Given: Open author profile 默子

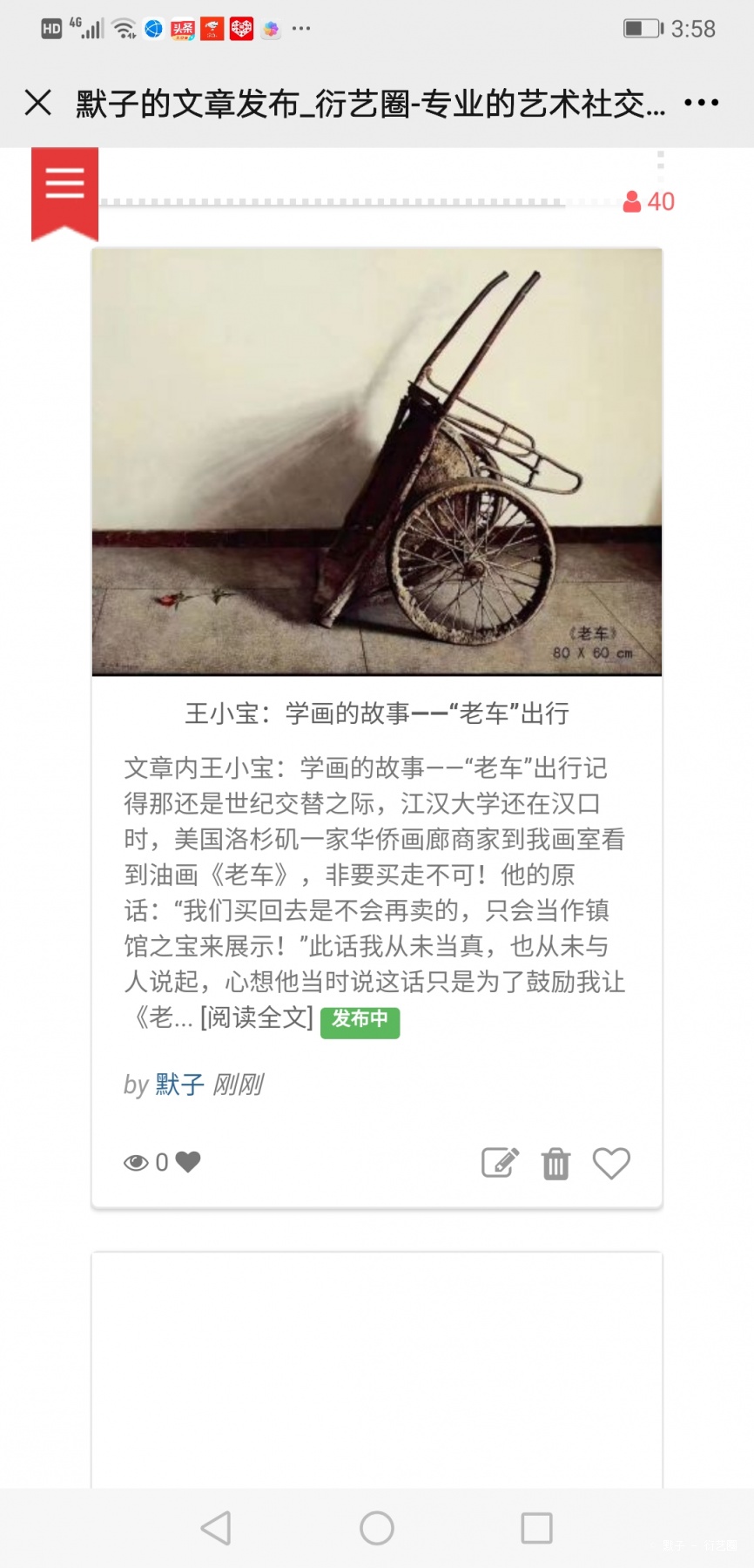Looking at the screenshot, I should pos(179,1085).
